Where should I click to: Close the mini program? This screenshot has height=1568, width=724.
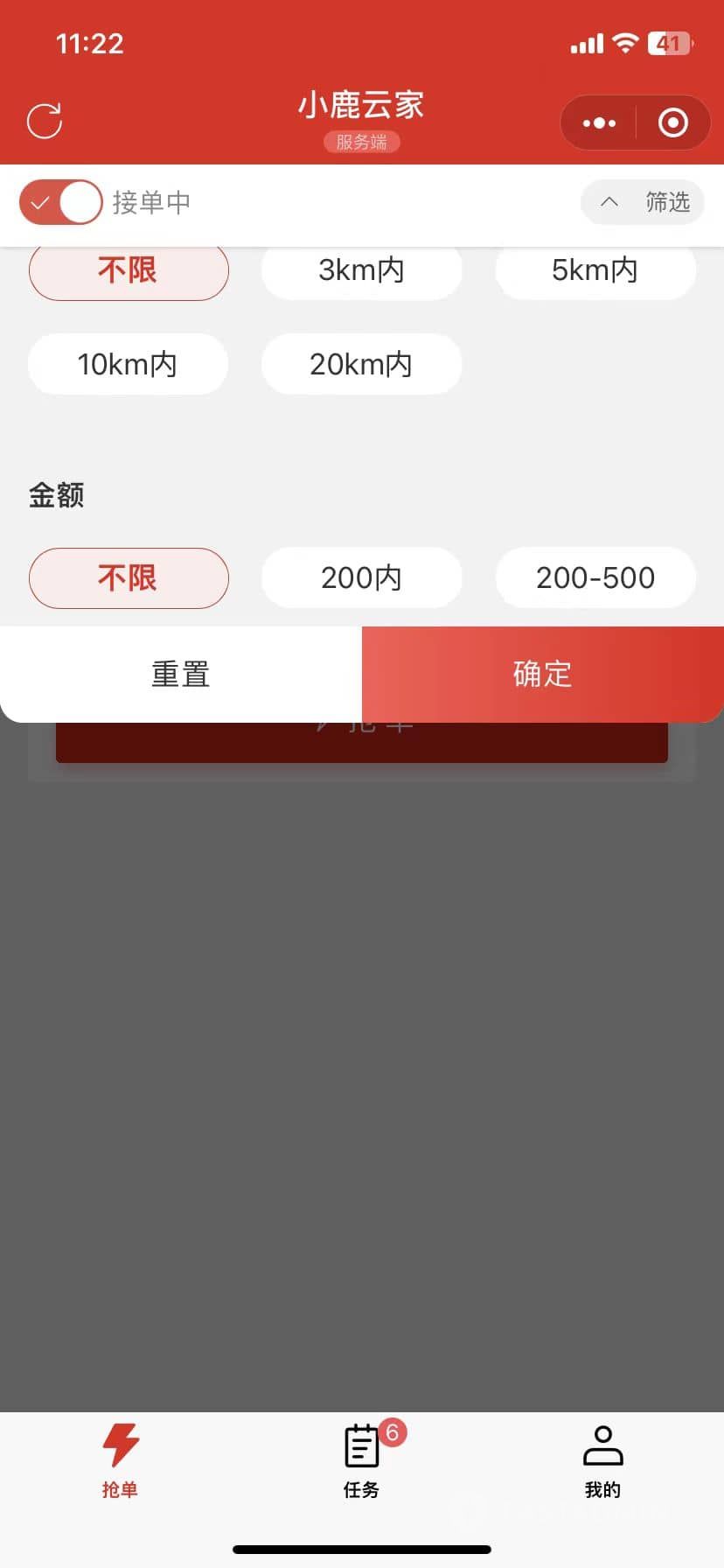tap(672, 123)
